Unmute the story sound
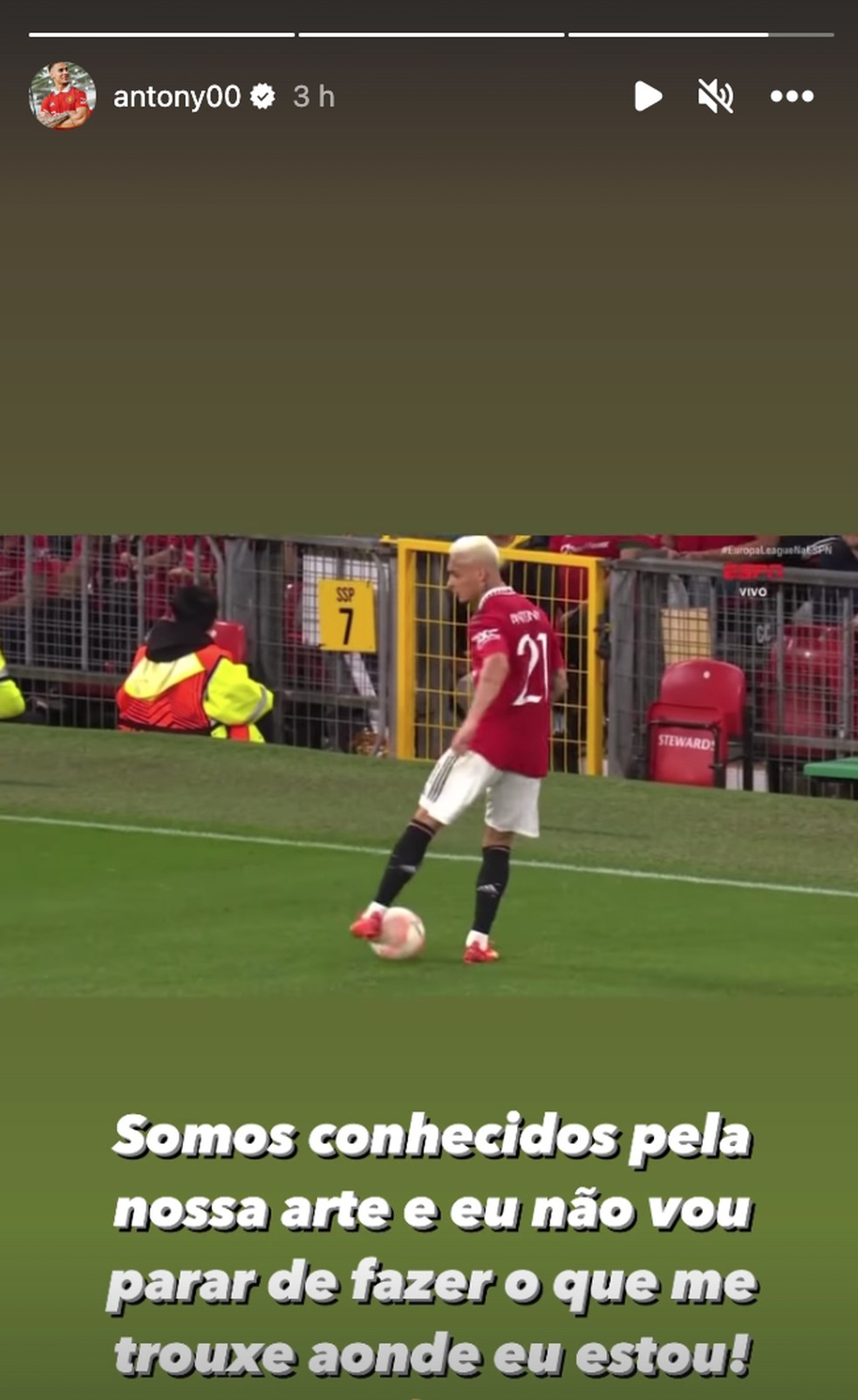This screenshot has height=1400, width=858. click(x=715, y=96)
